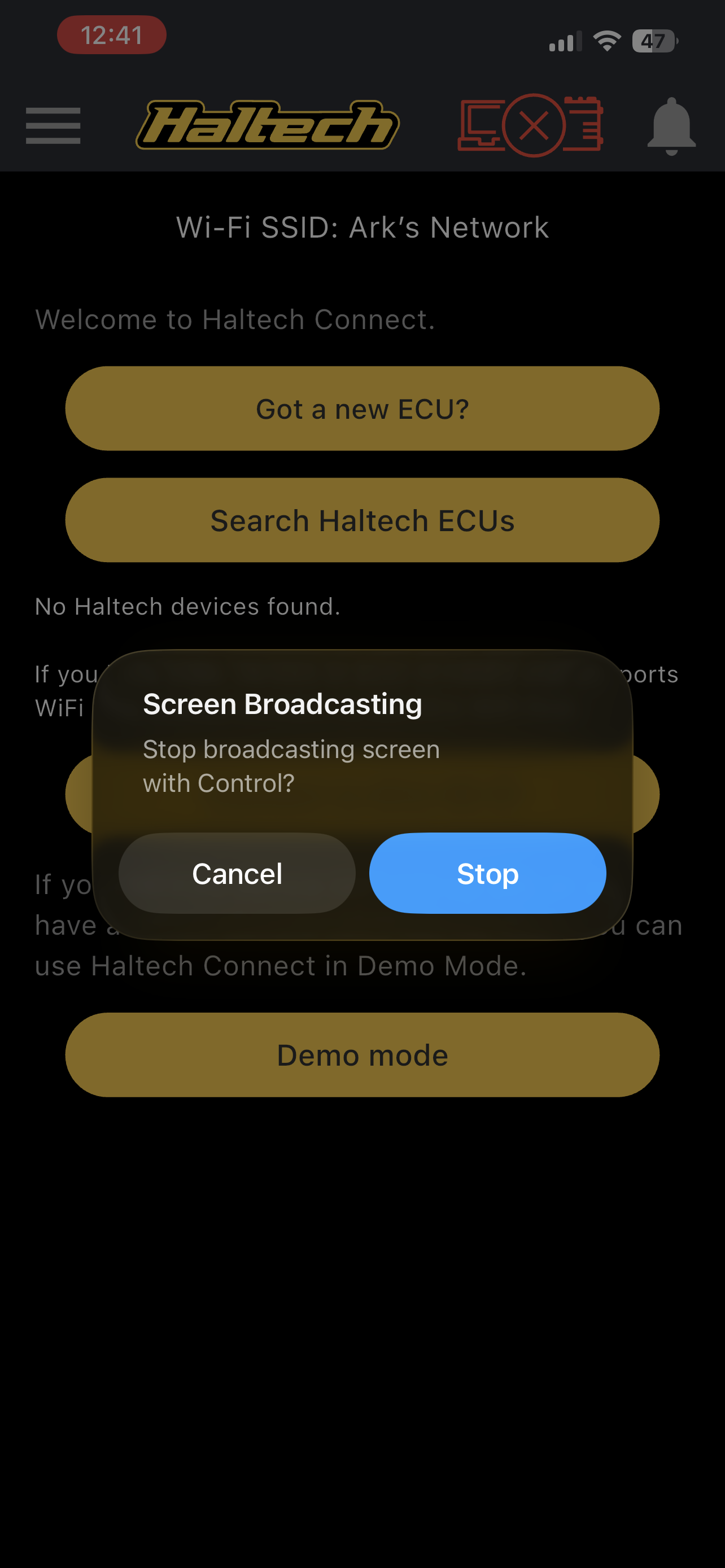This screenshot has width=725, height=1568.
Task: Search Haltech ECUs
Action: coord(362,520)
